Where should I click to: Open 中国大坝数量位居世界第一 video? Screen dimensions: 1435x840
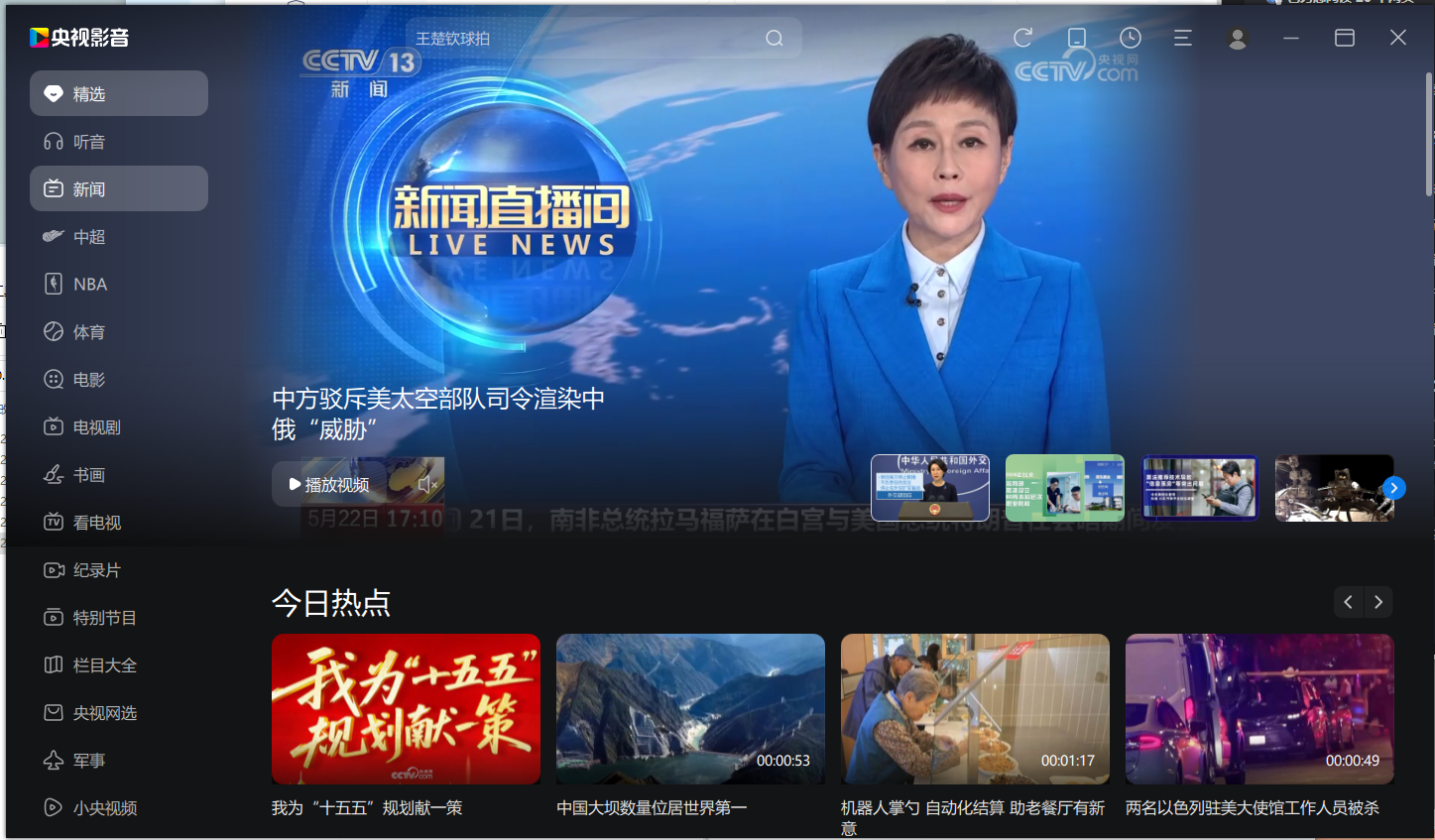pyautogui.click(x=690, y=709)
